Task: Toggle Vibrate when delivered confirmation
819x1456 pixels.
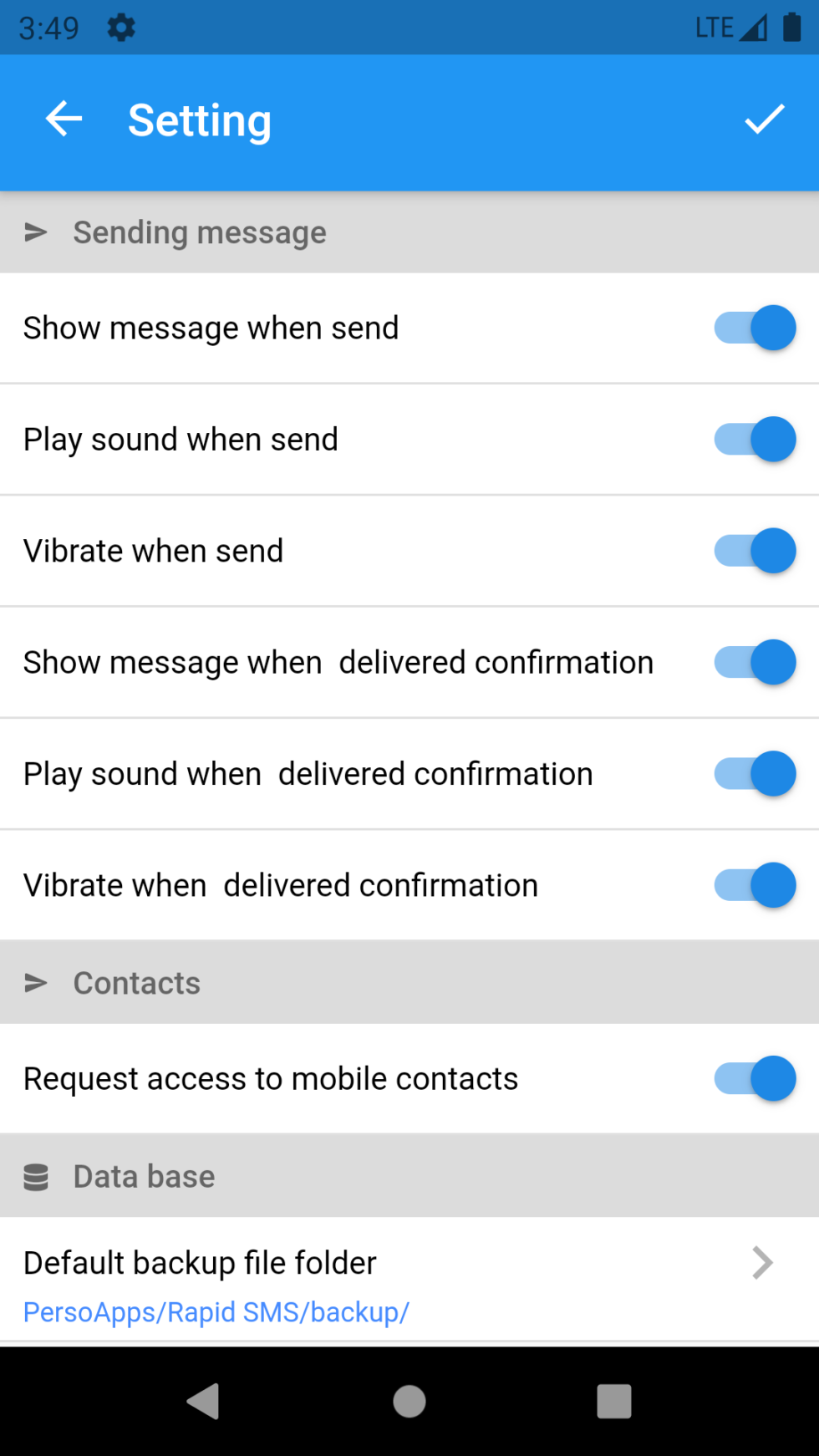Action: click(754, 885)
